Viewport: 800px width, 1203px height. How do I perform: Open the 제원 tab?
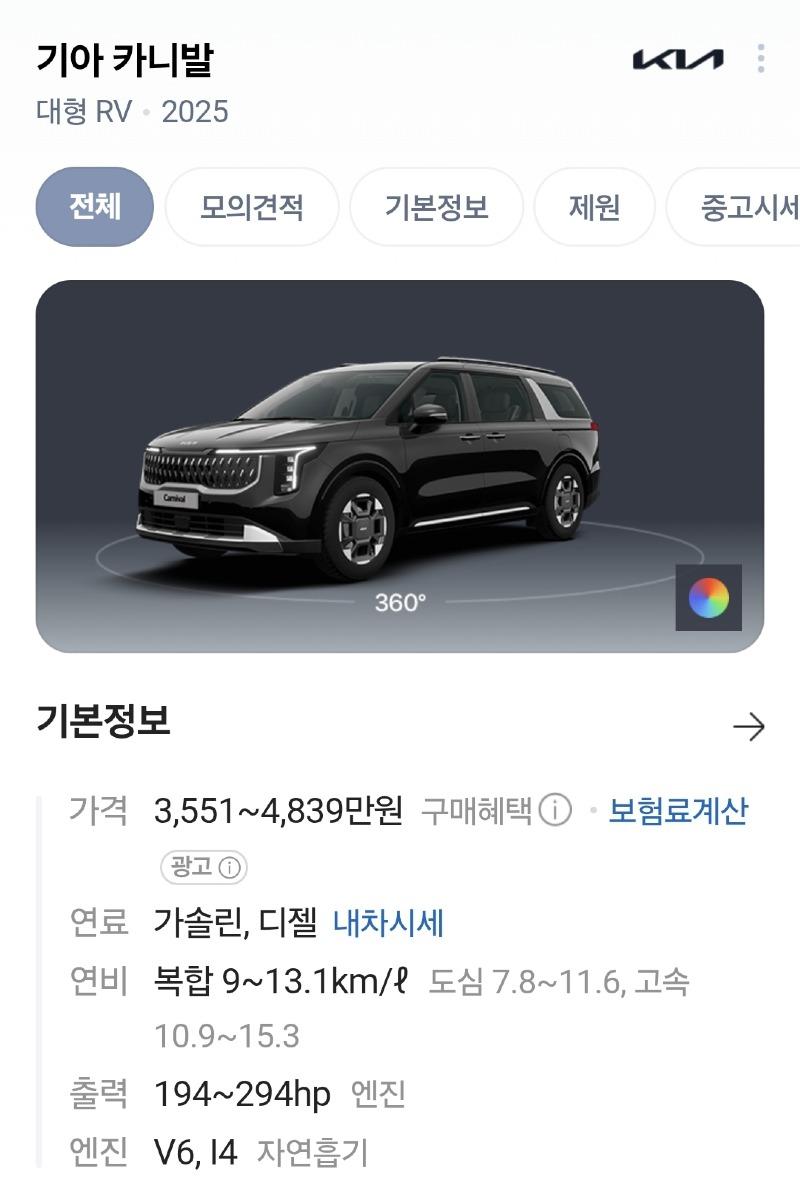click(594, 208)
